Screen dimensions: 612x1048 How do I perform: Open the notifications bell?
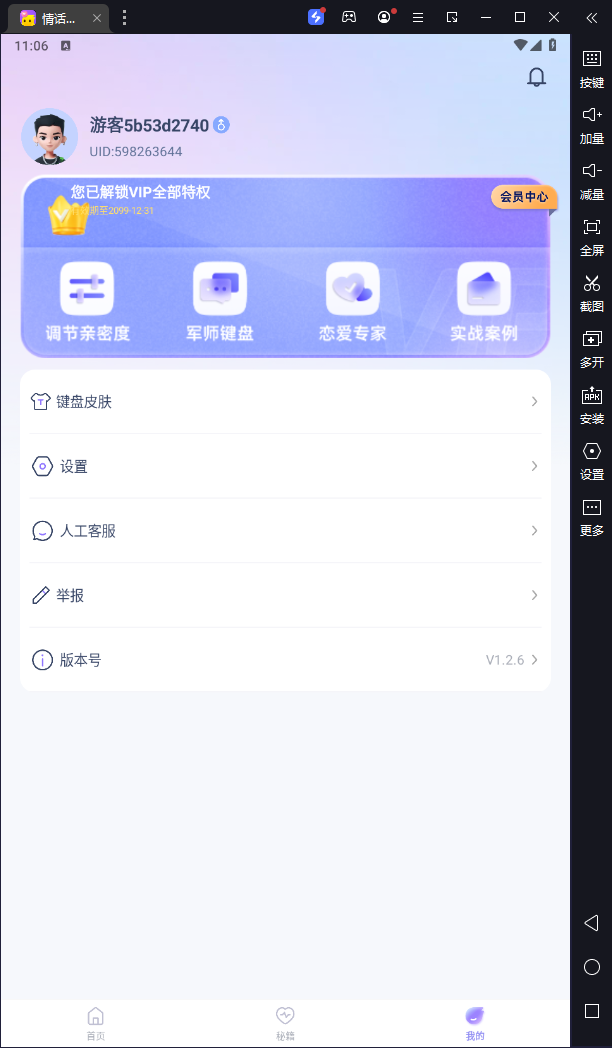pos(537,78)
